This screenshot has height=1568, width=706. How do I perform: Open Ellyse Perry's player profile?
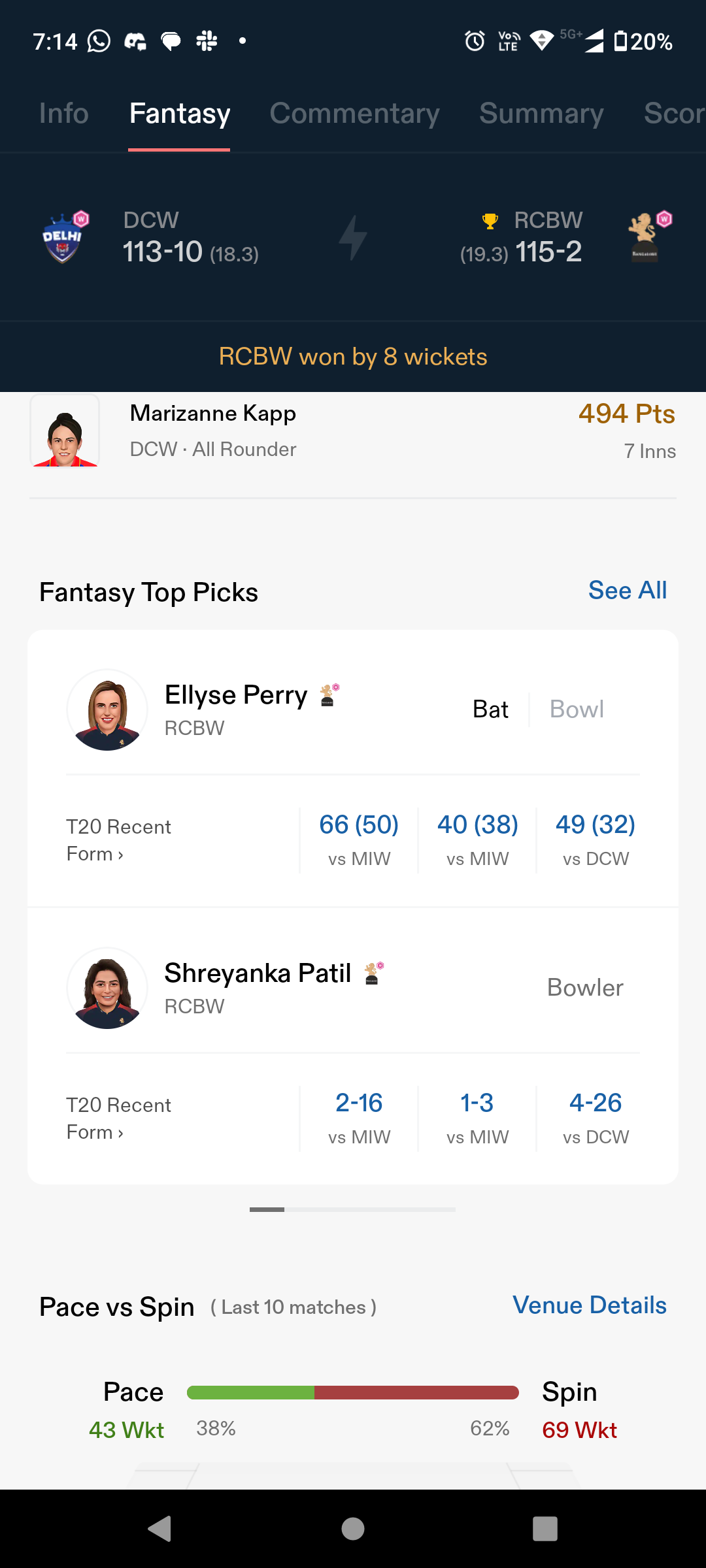point(235,696)
